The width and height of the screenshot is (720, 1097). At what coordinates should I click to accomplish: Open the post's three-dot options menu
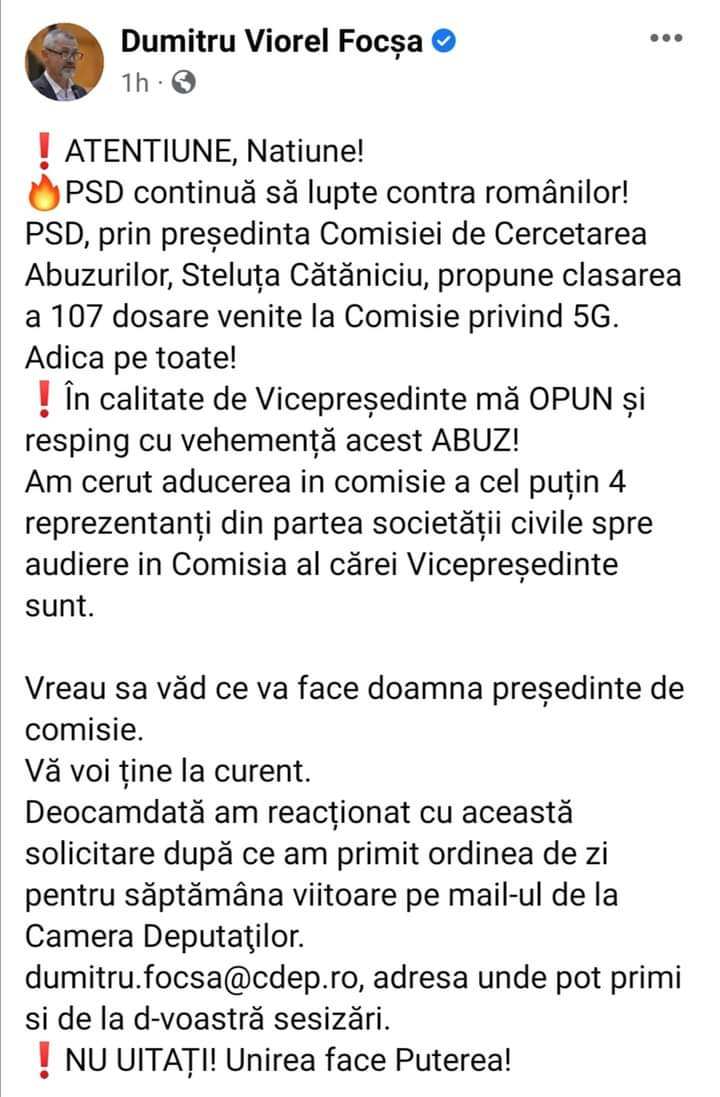click(666, 39)
